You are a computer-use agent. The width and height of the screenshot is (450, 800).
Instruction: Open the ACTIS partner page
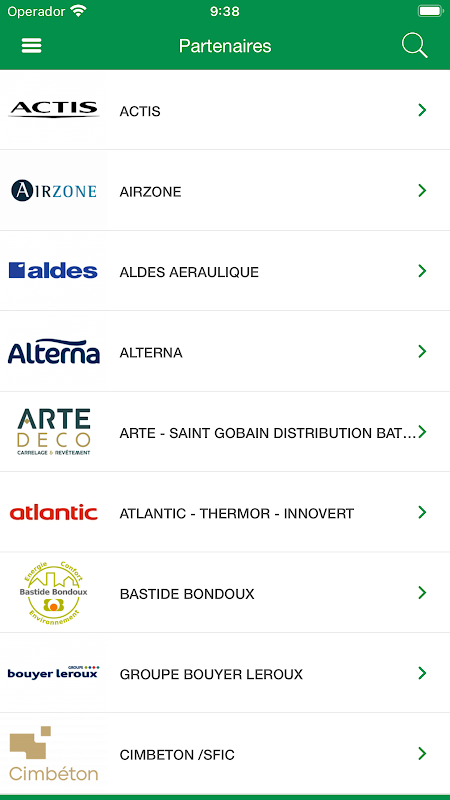(x=225, y=110)
